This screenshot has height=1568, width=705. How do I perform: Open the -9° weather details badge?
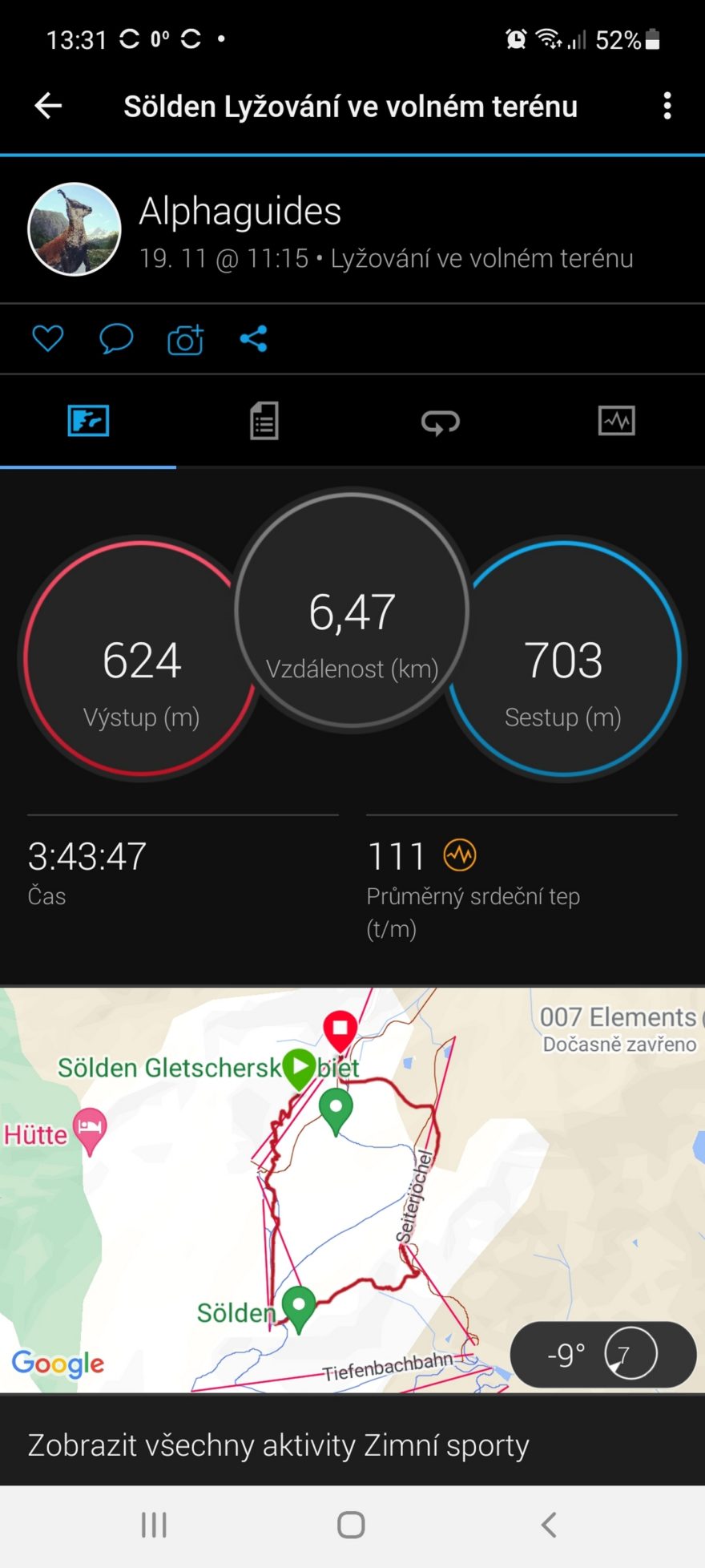coord(602,1354)
